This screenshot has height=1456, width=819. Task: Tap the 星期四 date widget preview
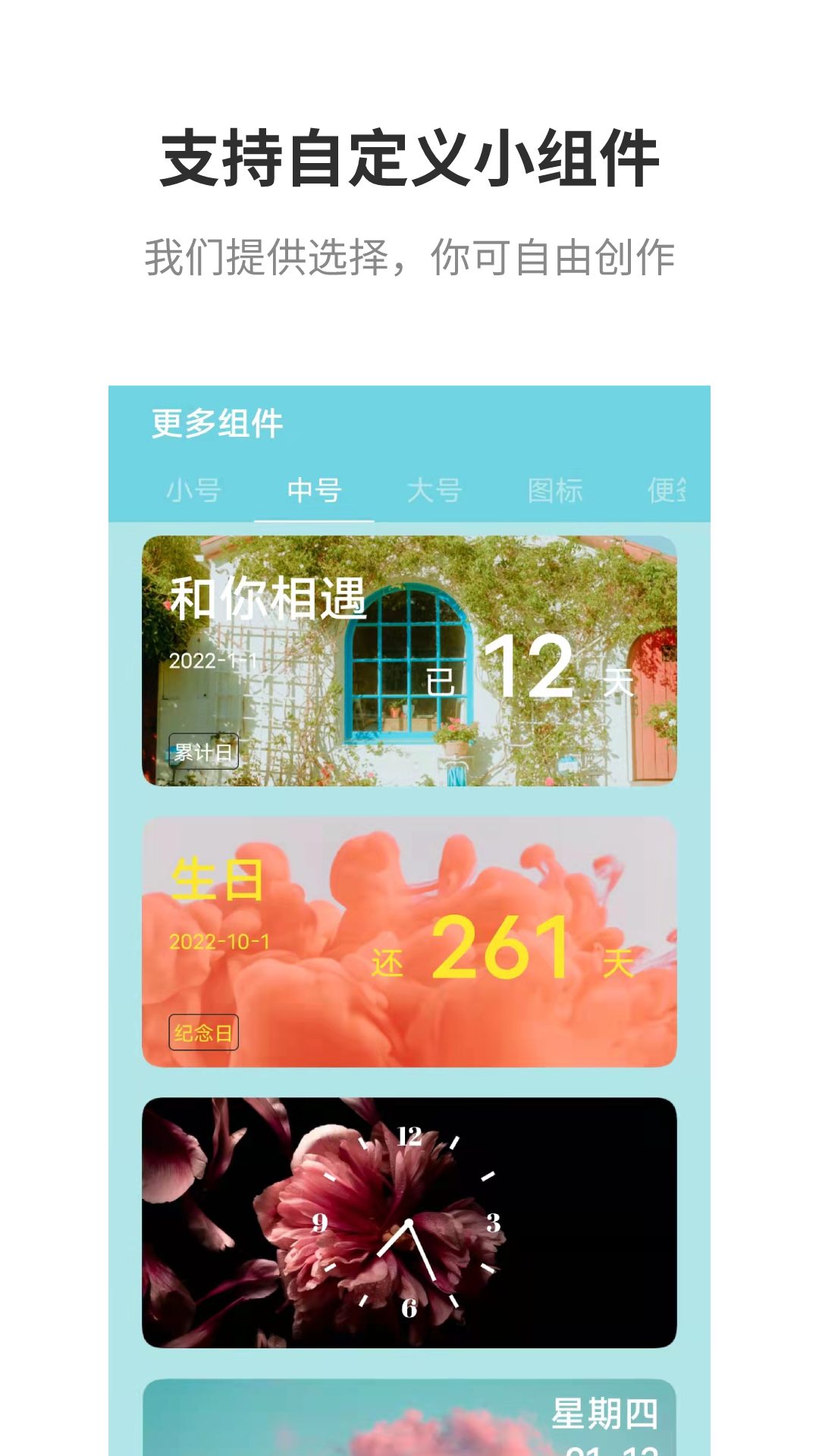pyautogui.click(x=409, y=1426)
